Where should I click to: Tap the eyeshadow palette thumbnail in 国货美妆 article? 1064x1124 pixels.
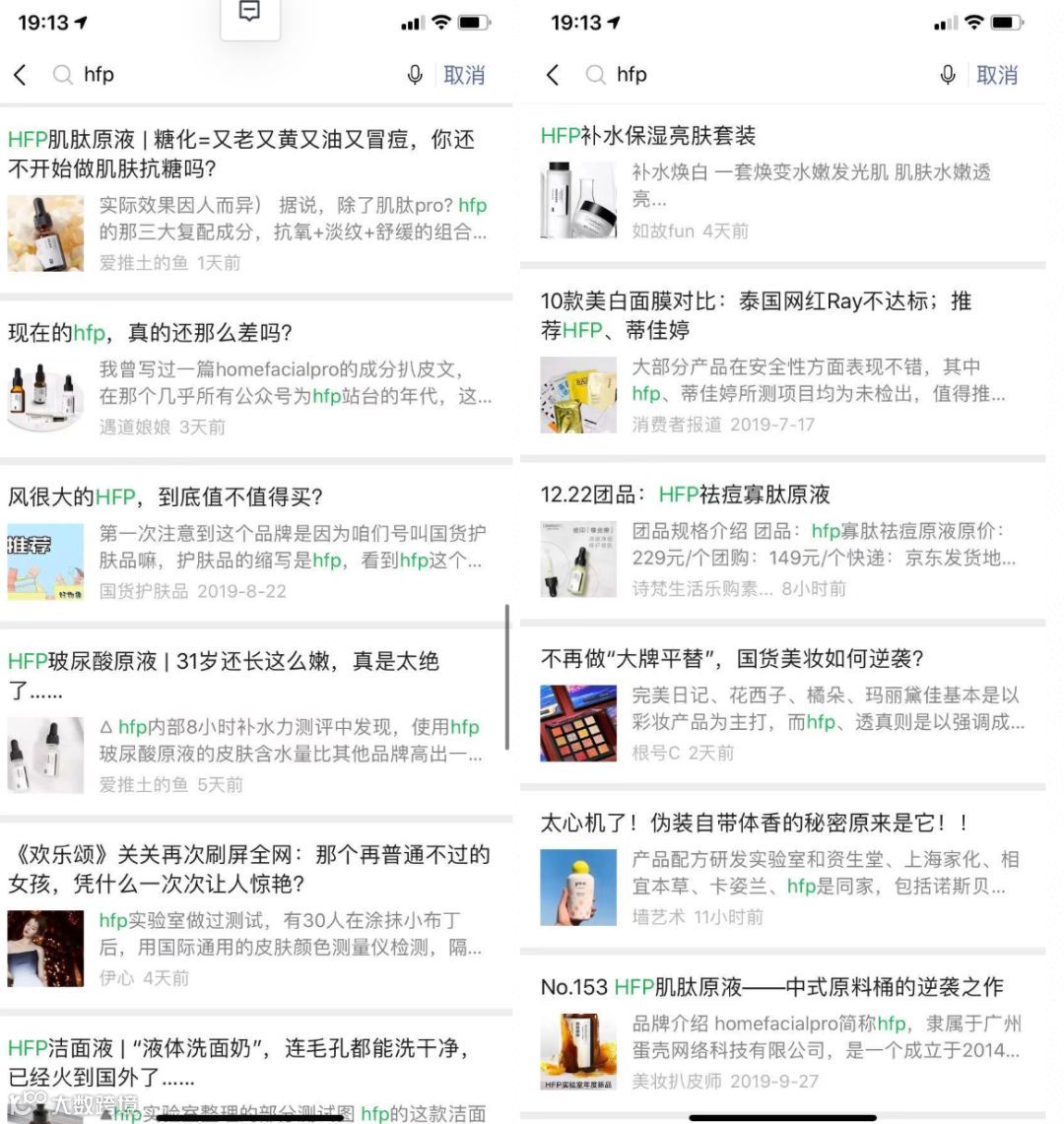[577, 722]
